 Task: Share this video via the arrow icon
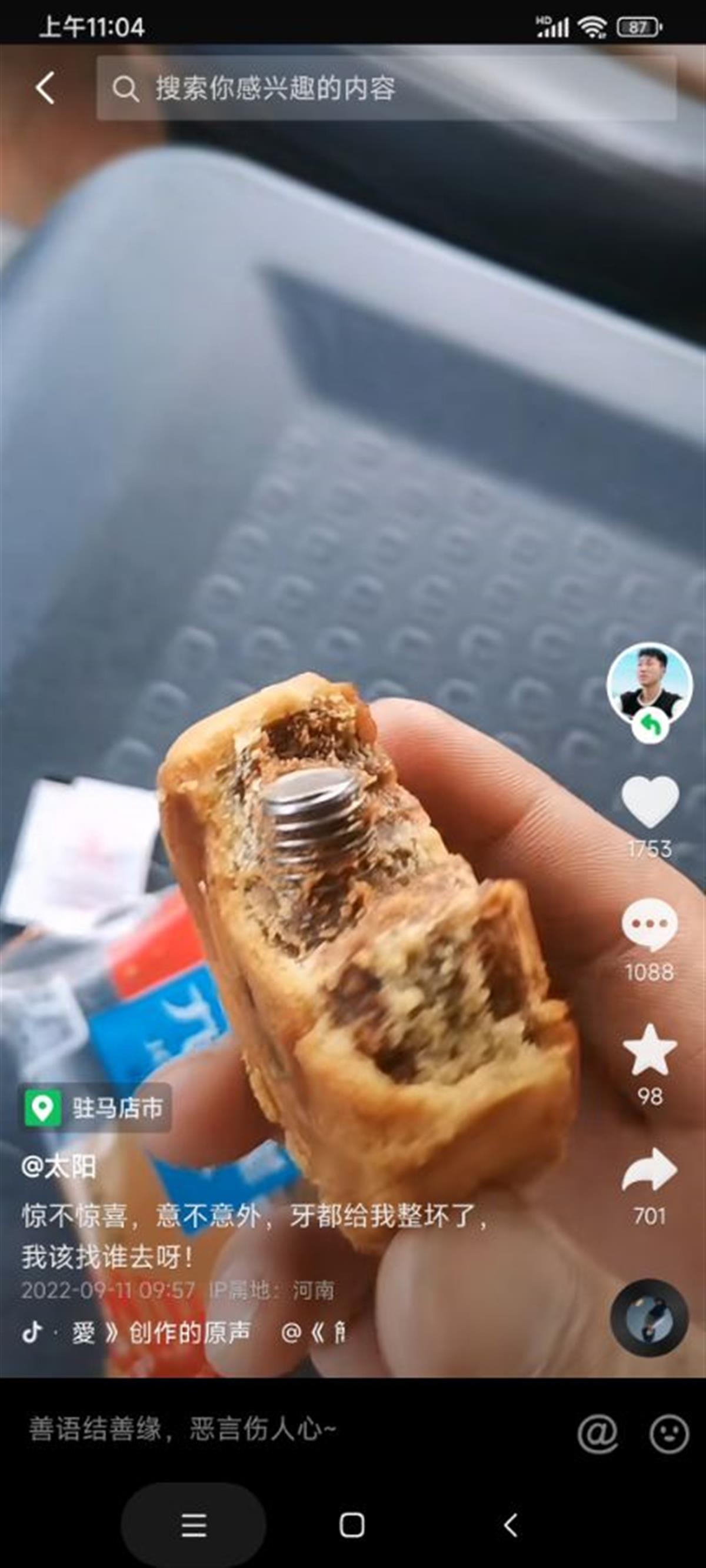click(x=650, y=1169)
